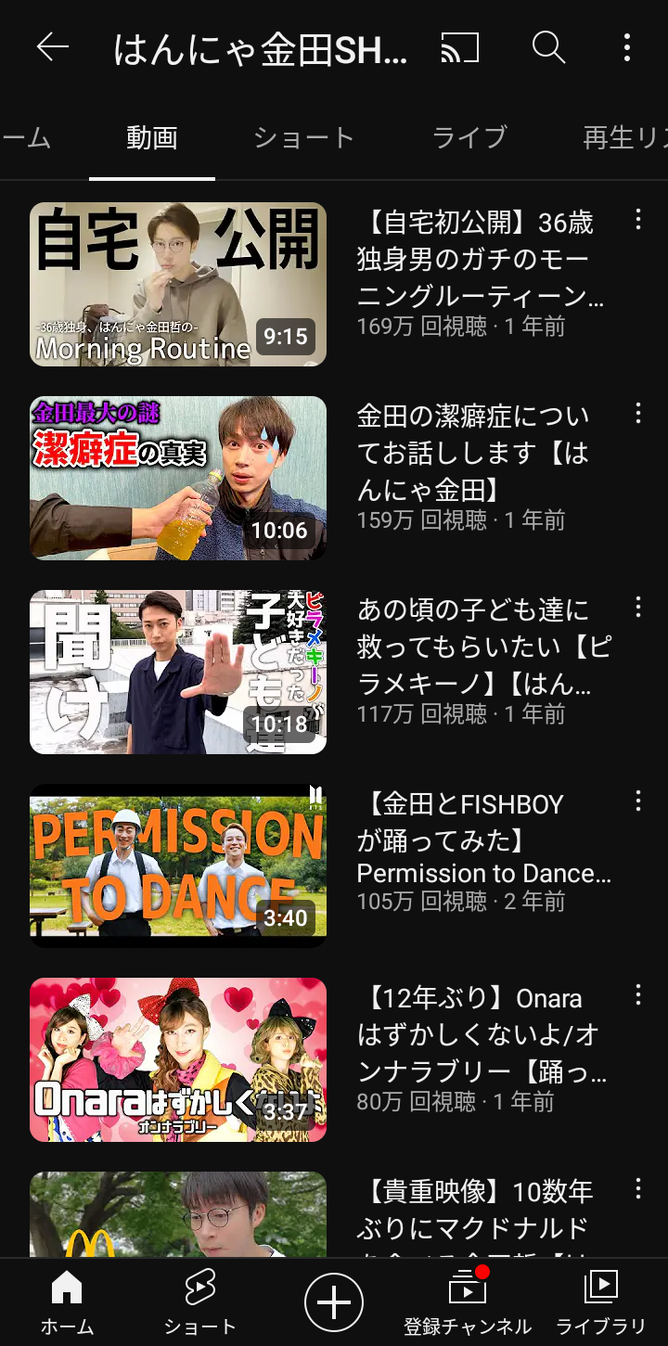Viewport: 668px width, 1346px height.
Task: Open the ライブラリ tab
Action: pos(601,1303)
